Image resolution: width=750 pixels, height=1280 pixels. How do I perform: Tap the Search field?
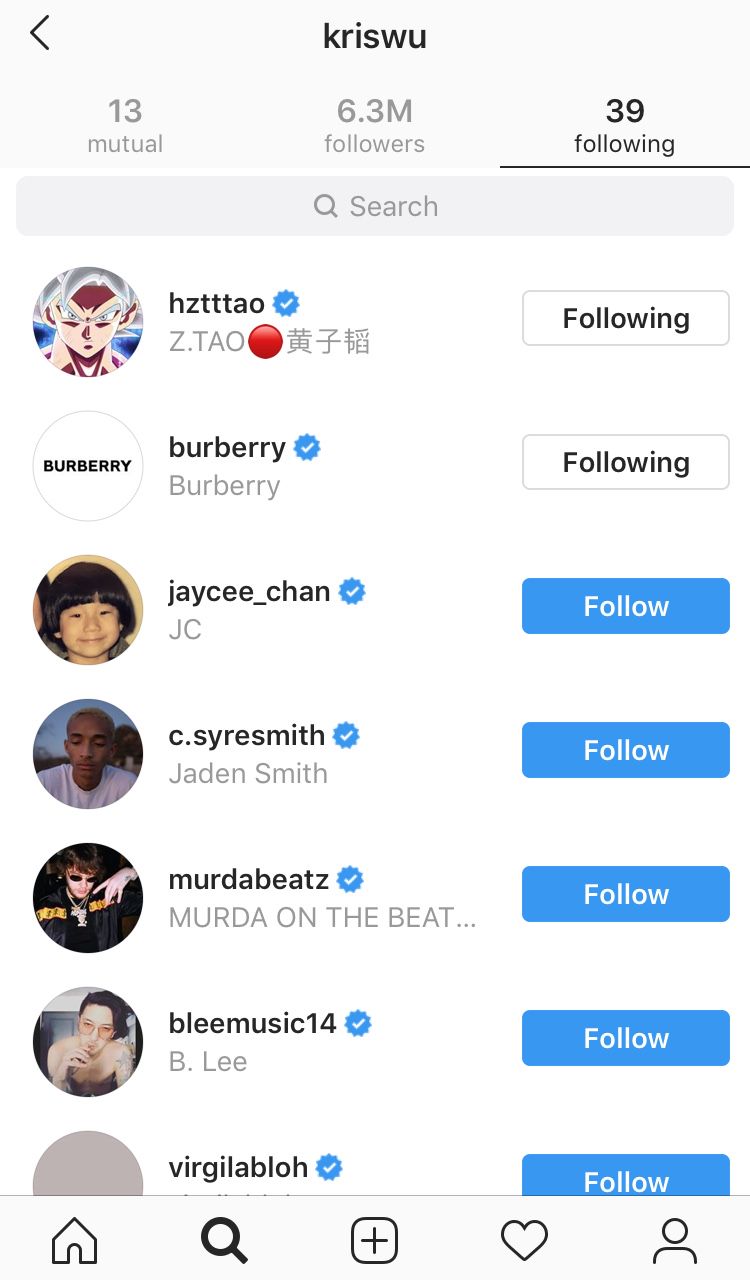tap(375, 206)
